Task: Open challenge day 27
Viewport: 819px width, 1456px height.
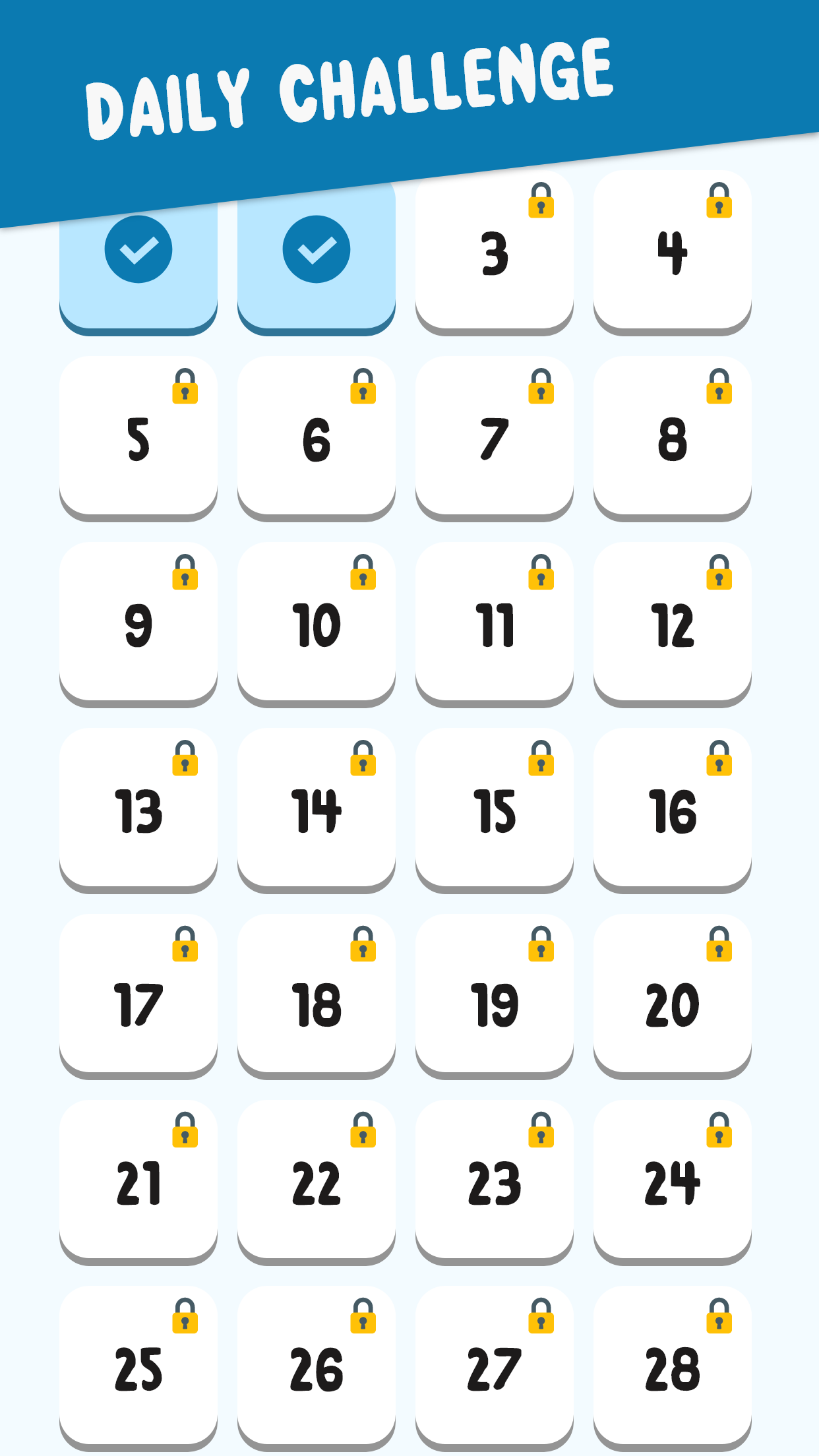Action: coord(495,1368)
